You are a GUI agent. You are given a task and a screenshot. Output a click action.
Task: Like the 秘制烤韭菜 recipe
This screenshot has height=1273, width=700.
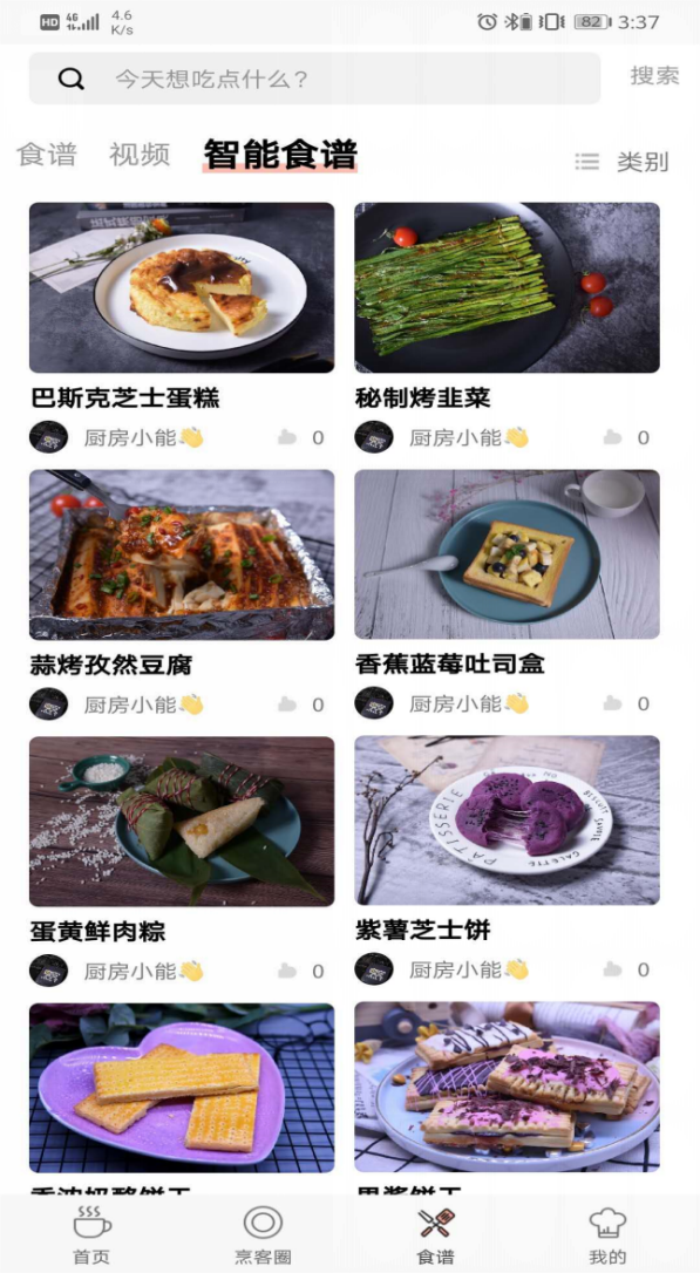(x=613, y=437)
